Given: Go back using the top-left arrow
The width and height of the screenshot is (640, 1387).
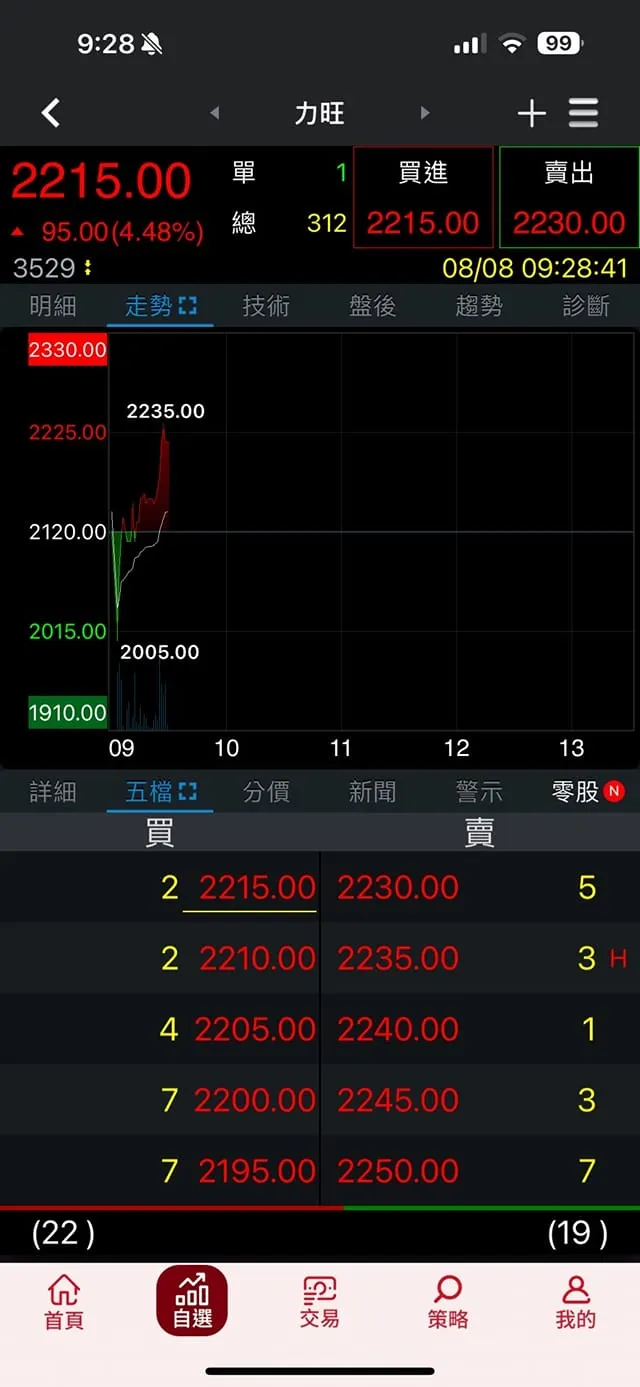Looking at the screenshot, I should pyautogui.click(x=51, y=113).
